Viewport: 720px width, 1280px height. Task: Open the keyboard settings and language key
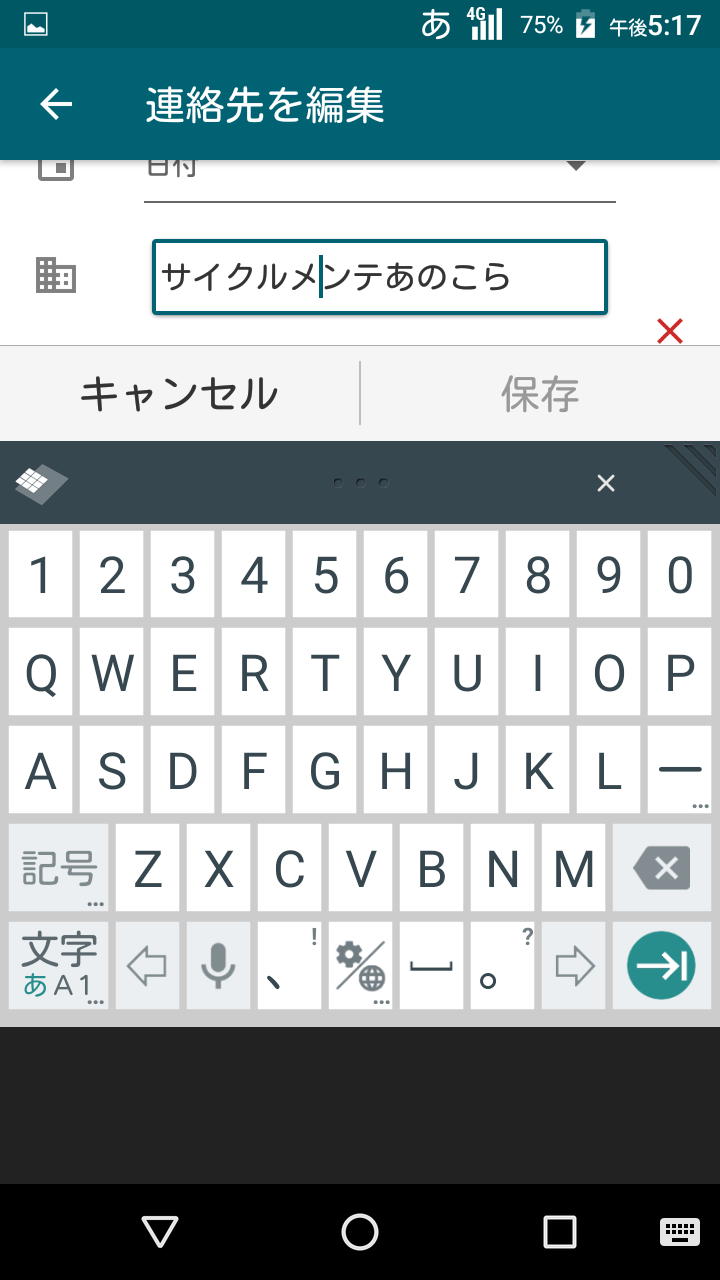(360, 966)
